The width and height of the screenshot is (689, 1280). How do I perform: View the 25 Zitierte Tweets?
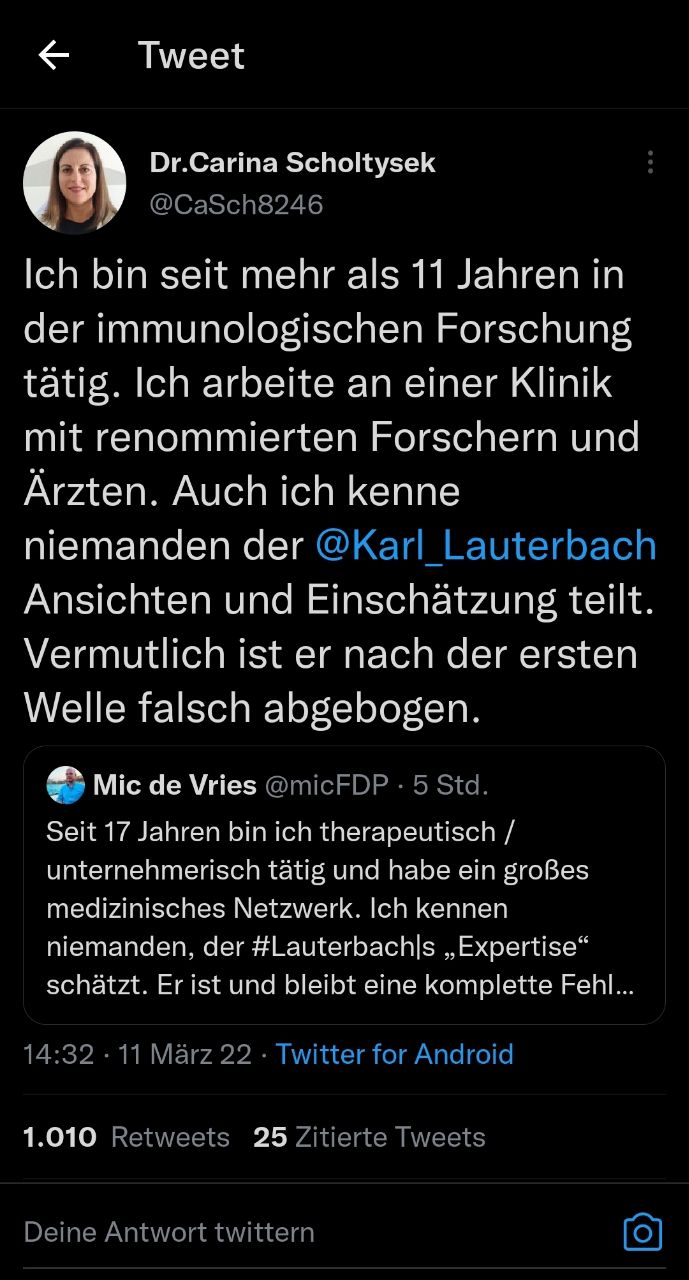pos(369,1137)
